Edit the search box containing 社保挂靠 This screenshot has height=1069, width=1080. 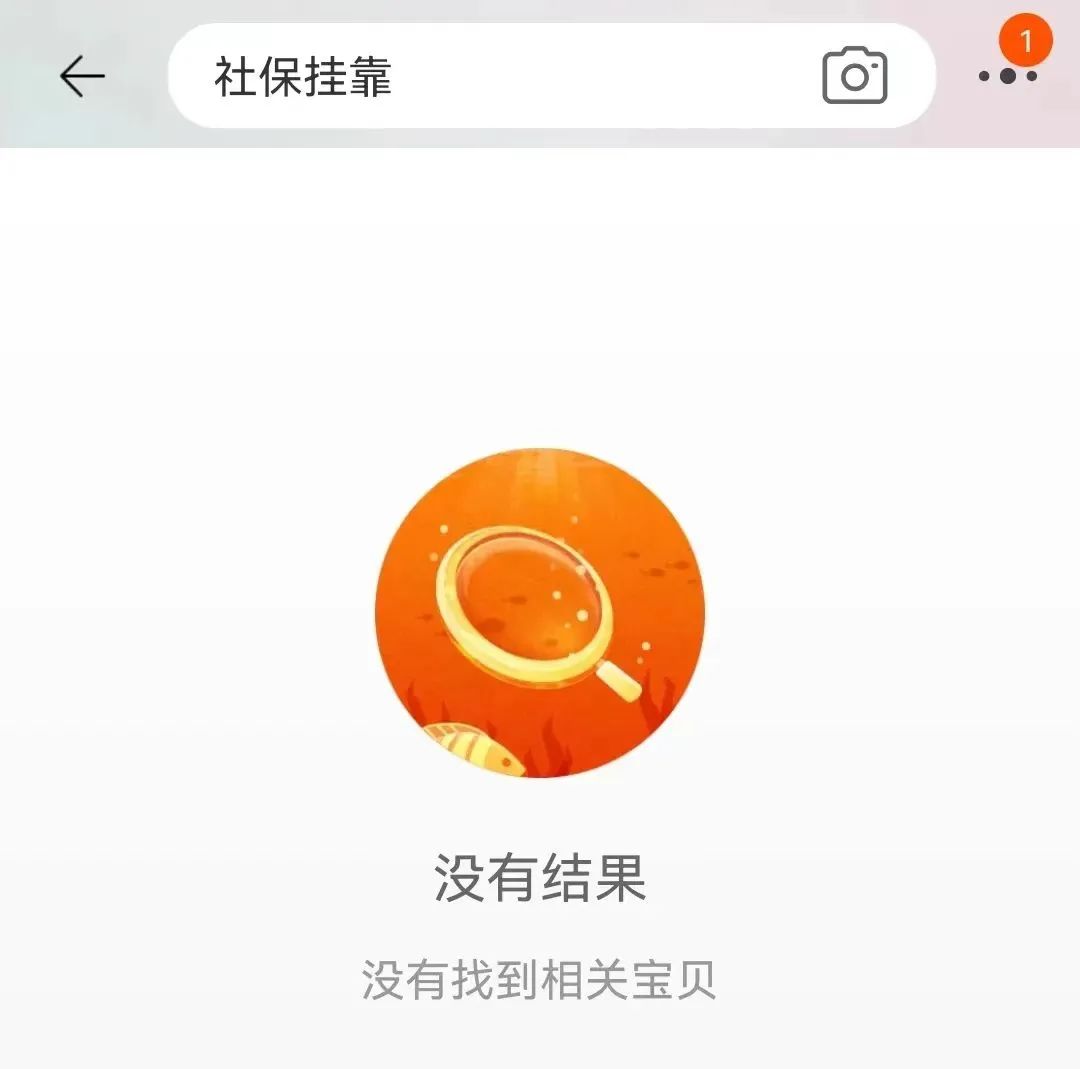480,77
